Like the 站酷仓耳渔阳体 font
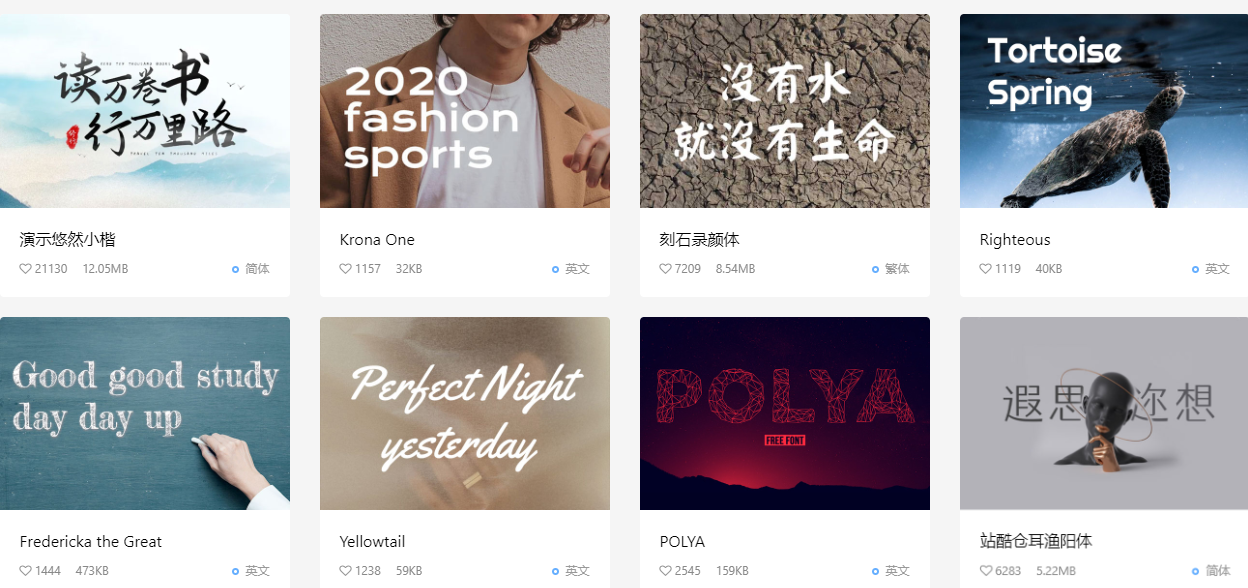 [x=986, y=571]
